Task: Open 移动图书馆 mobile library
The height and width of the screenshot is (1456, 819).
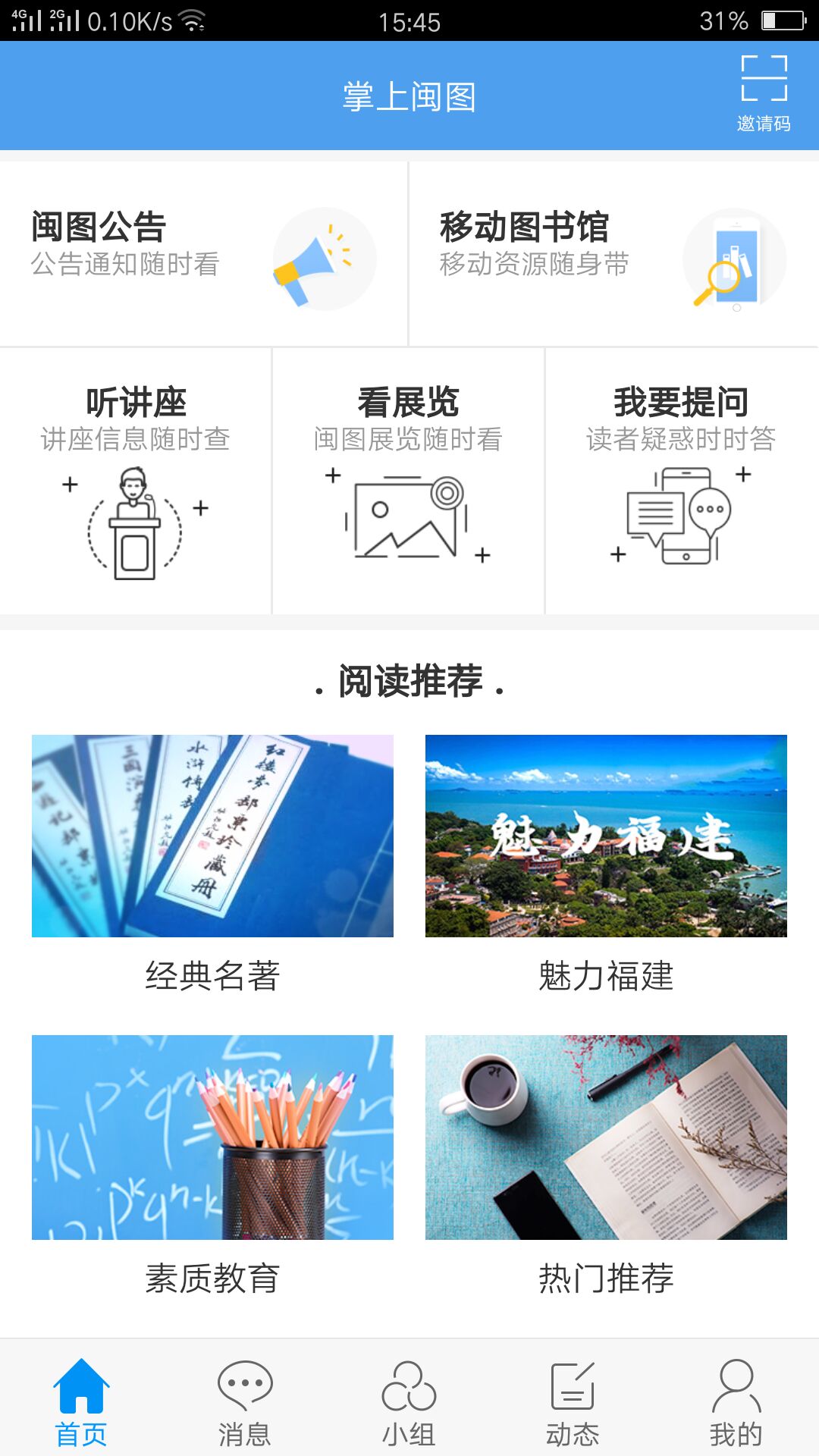Action: pyautogui.click(x=613, y=254)
